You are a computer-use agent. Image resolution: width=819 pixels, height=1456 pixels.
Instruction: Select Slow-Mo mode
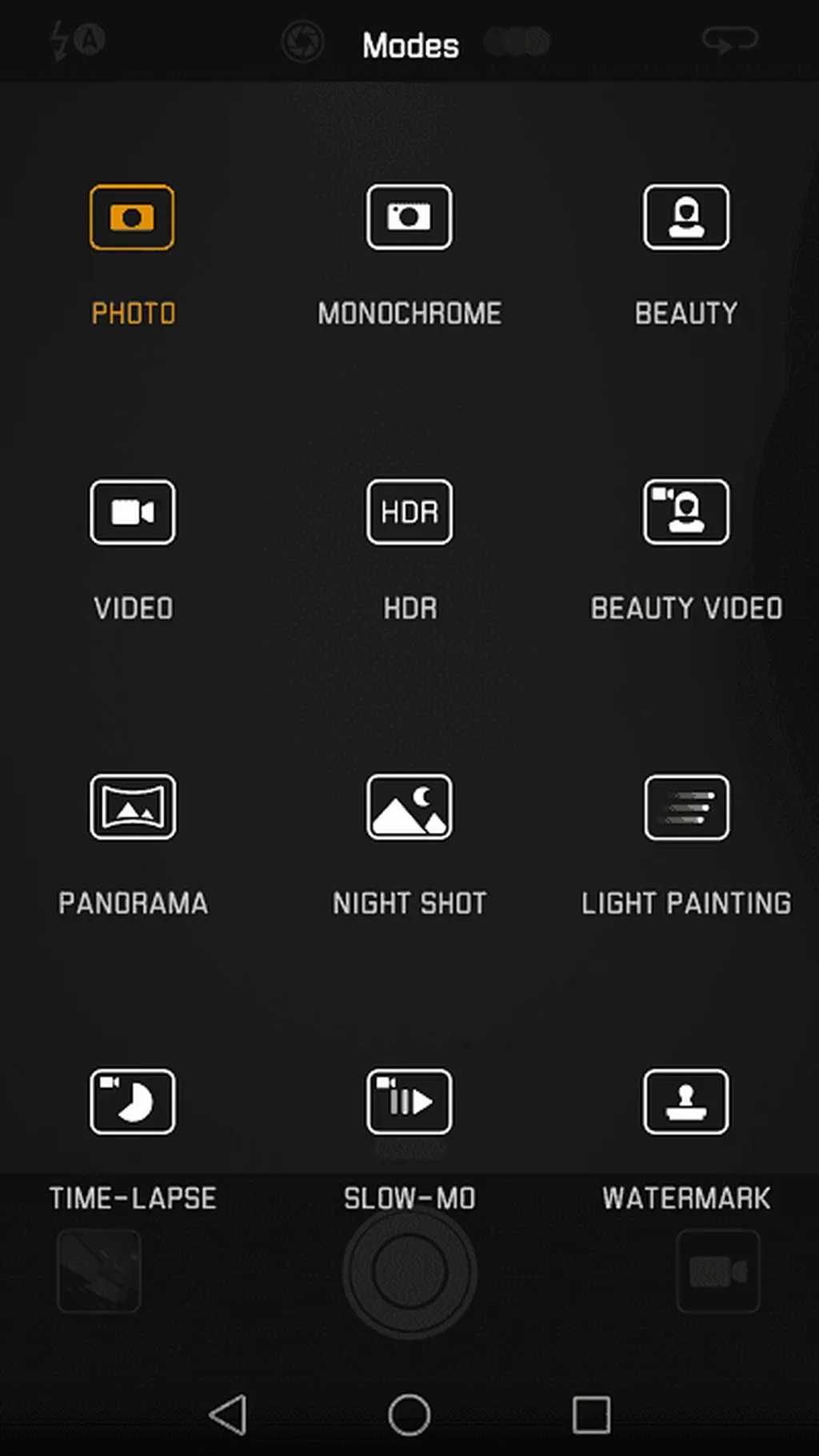pyautogui.click(x=409, y=1102)
